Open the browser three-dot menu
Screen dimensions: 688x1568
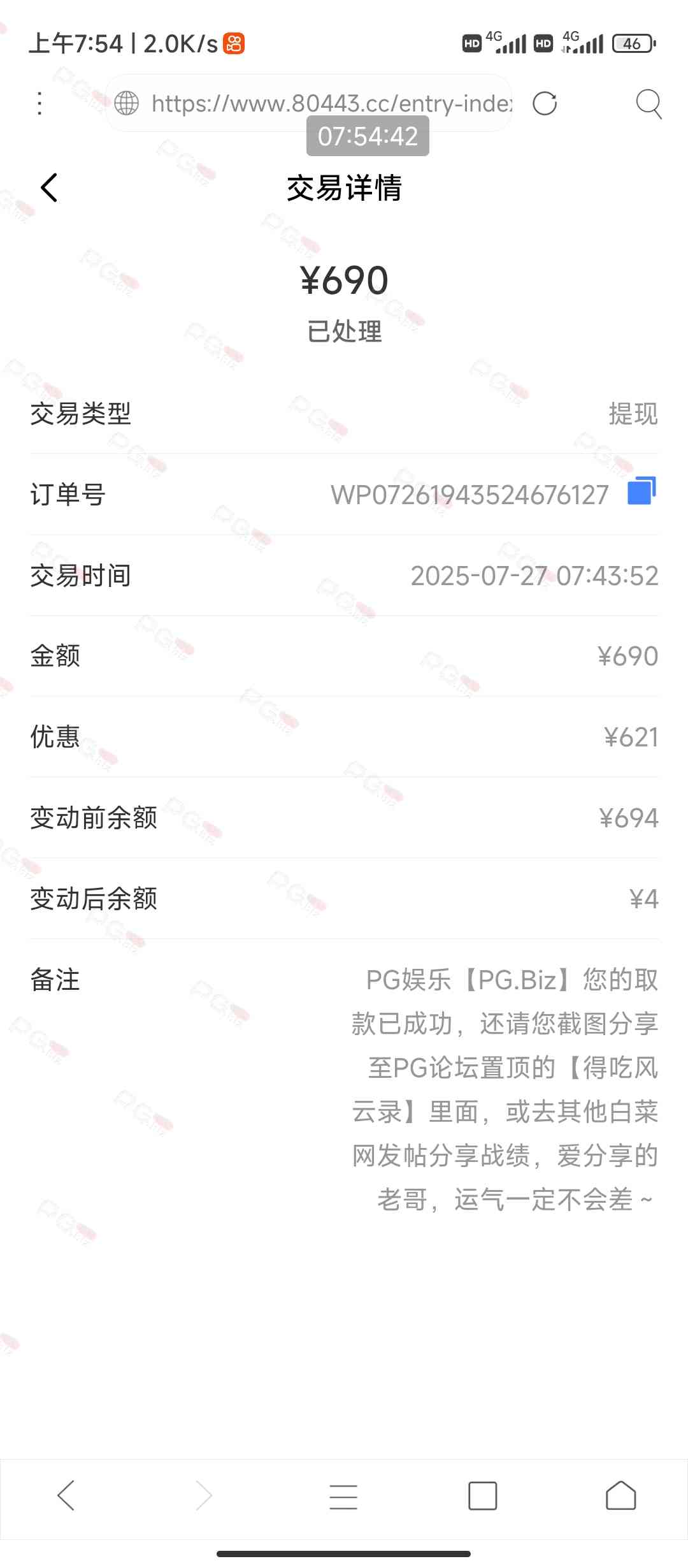[x=39, y=103]
